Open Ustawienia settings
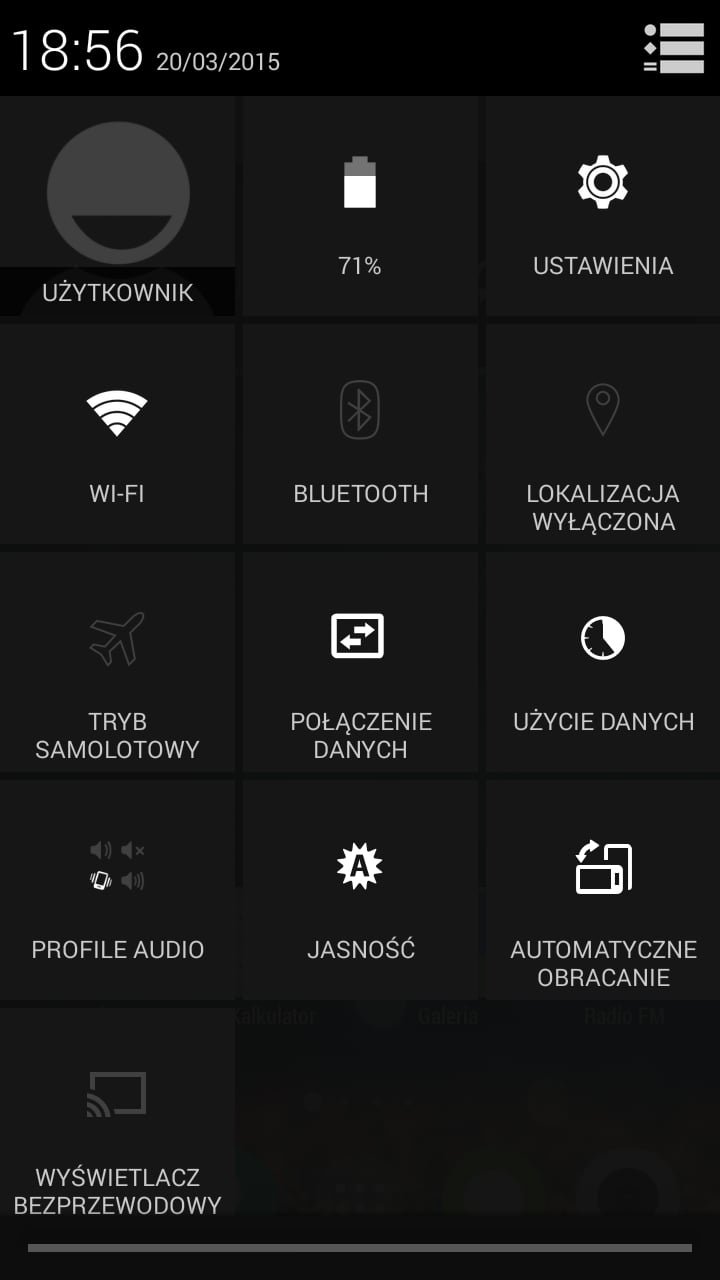 [603, 206]
